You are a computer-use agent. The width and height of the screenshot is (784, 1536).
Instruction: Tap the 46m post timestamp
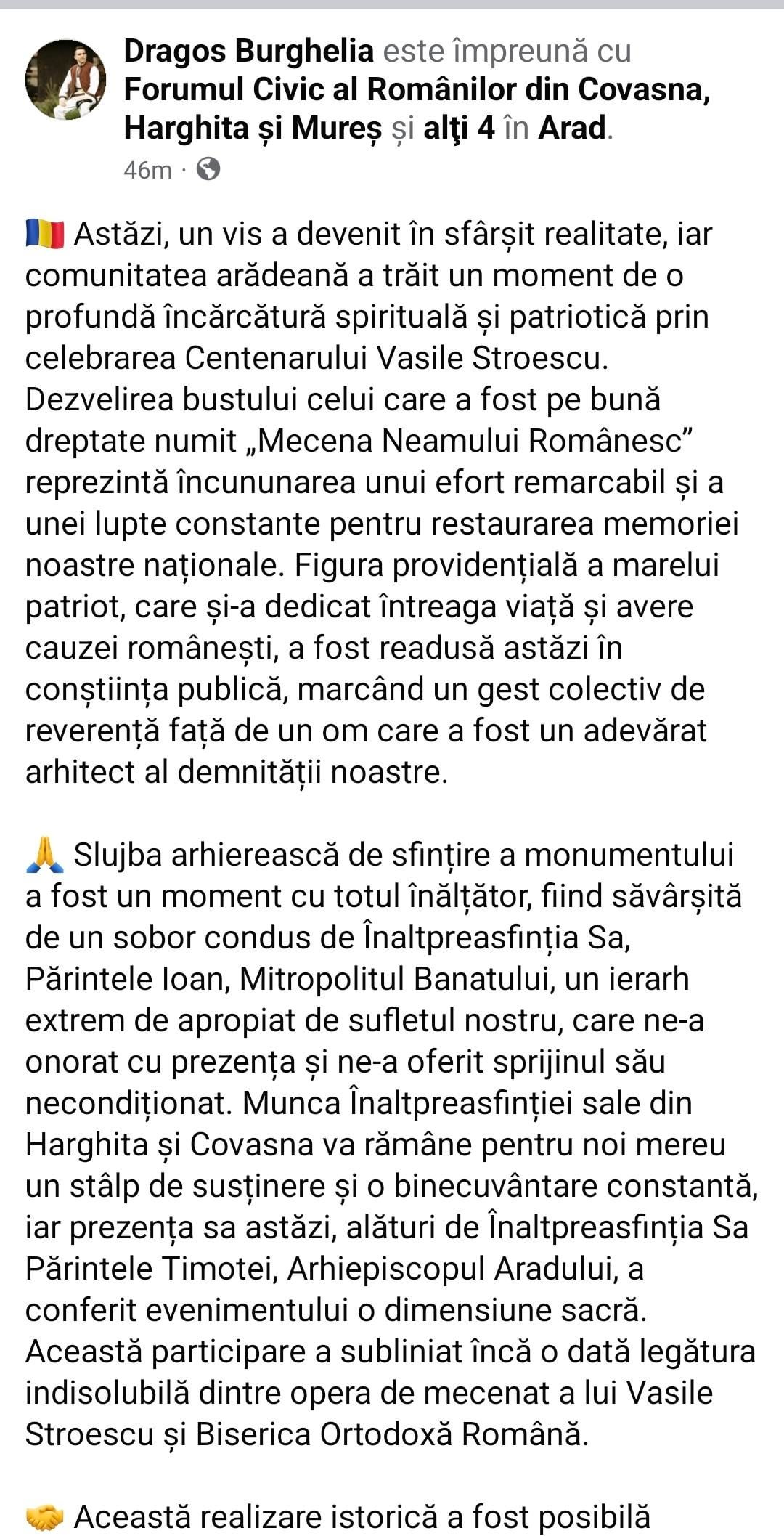click(x=147, y=170)
